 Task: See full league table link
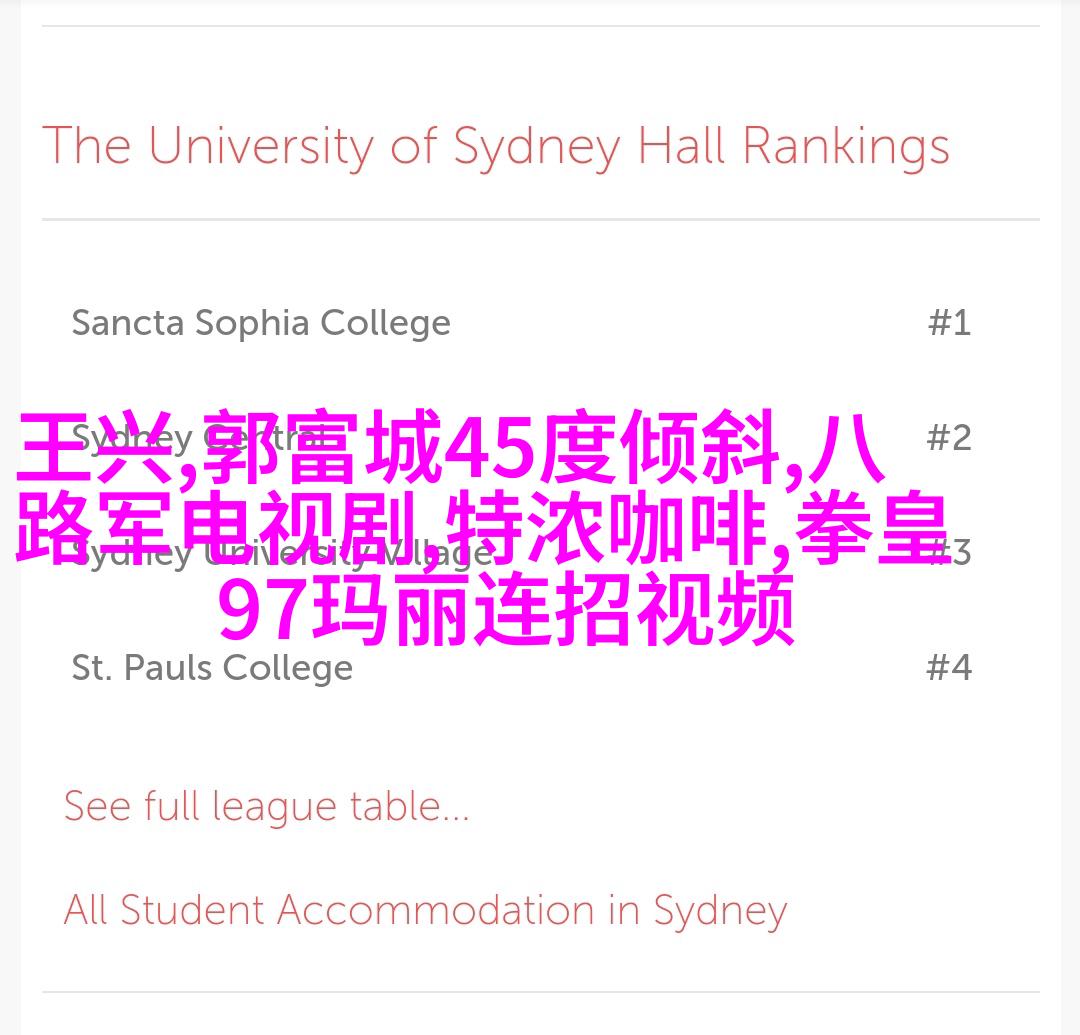pyautogui.click(x=266, y=806)
